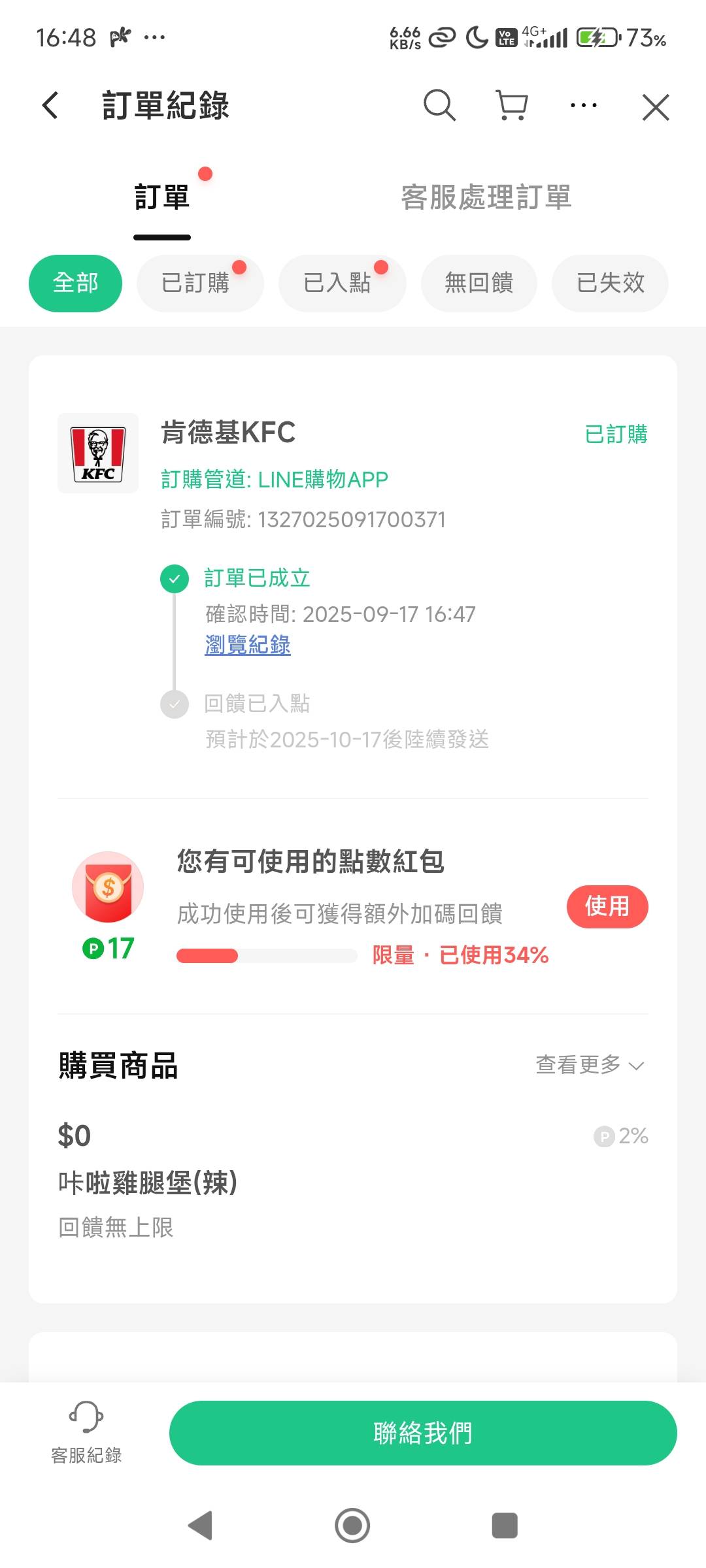Switch to the 訂單 tab

162,197
